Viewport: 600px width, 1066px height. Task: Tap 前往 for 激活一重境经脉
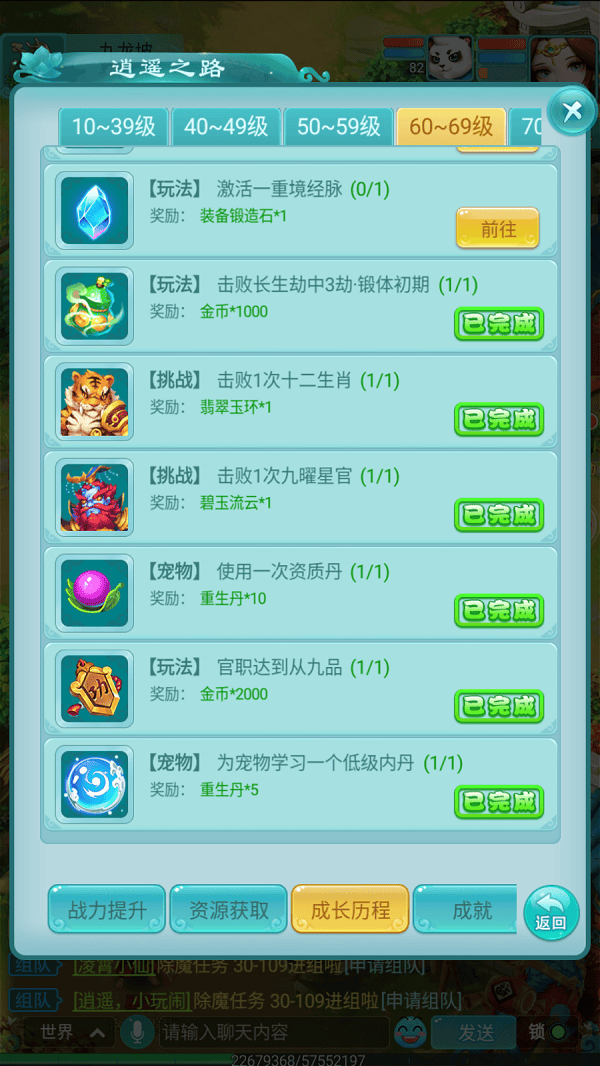(x=497, y=229)
